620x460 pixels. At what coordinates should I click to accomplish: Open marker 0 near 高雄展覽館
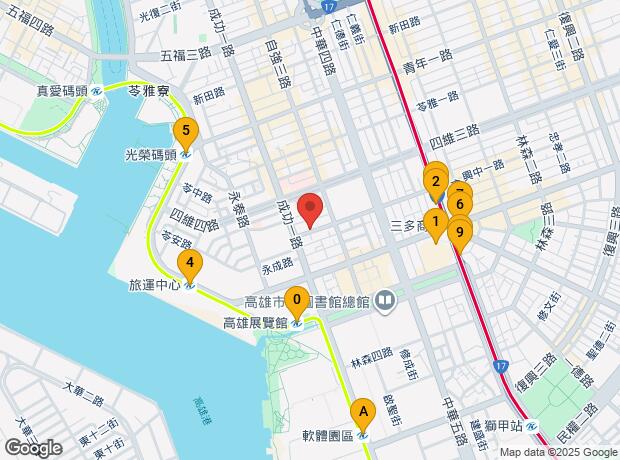point(297,298)
